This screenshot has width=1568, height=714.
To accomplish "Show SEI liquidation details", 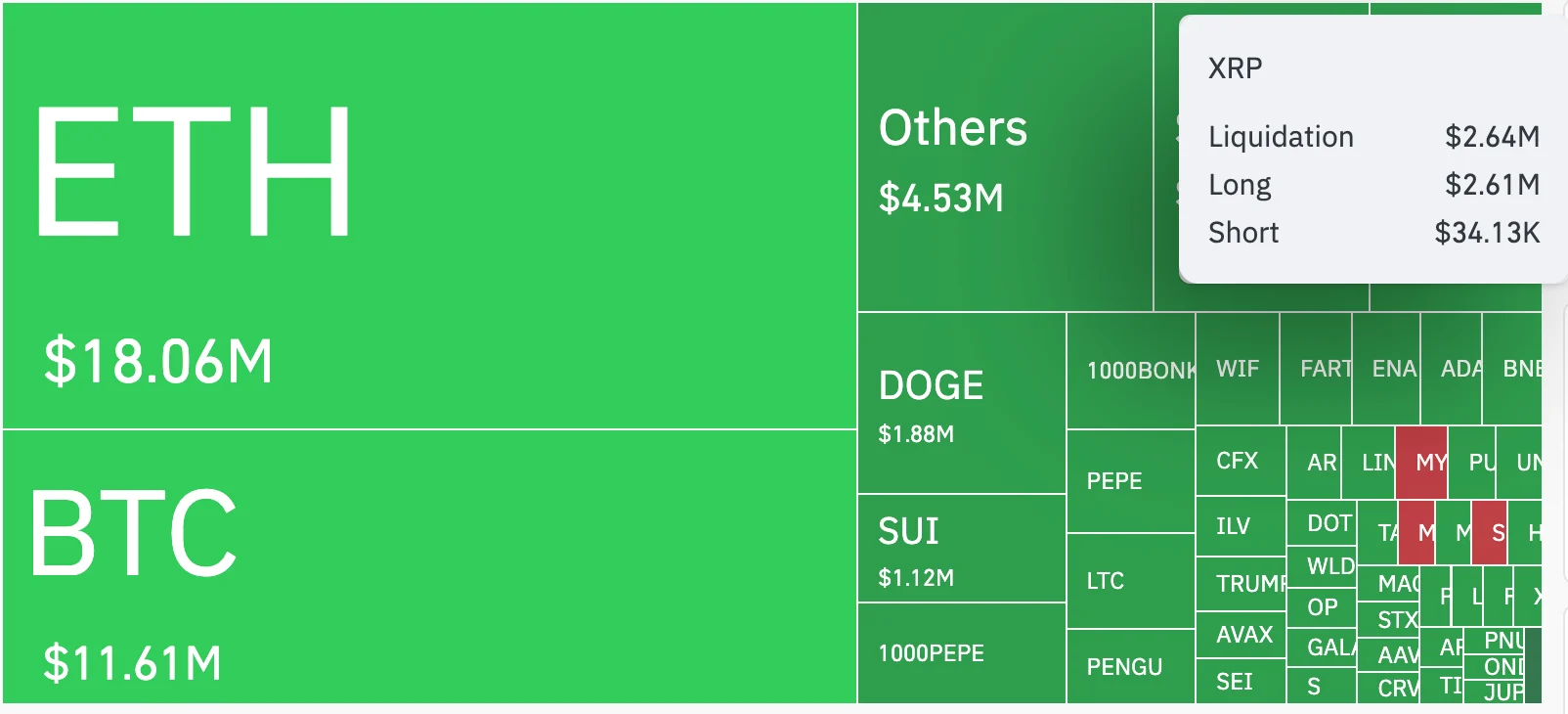I will point(1240,683).
